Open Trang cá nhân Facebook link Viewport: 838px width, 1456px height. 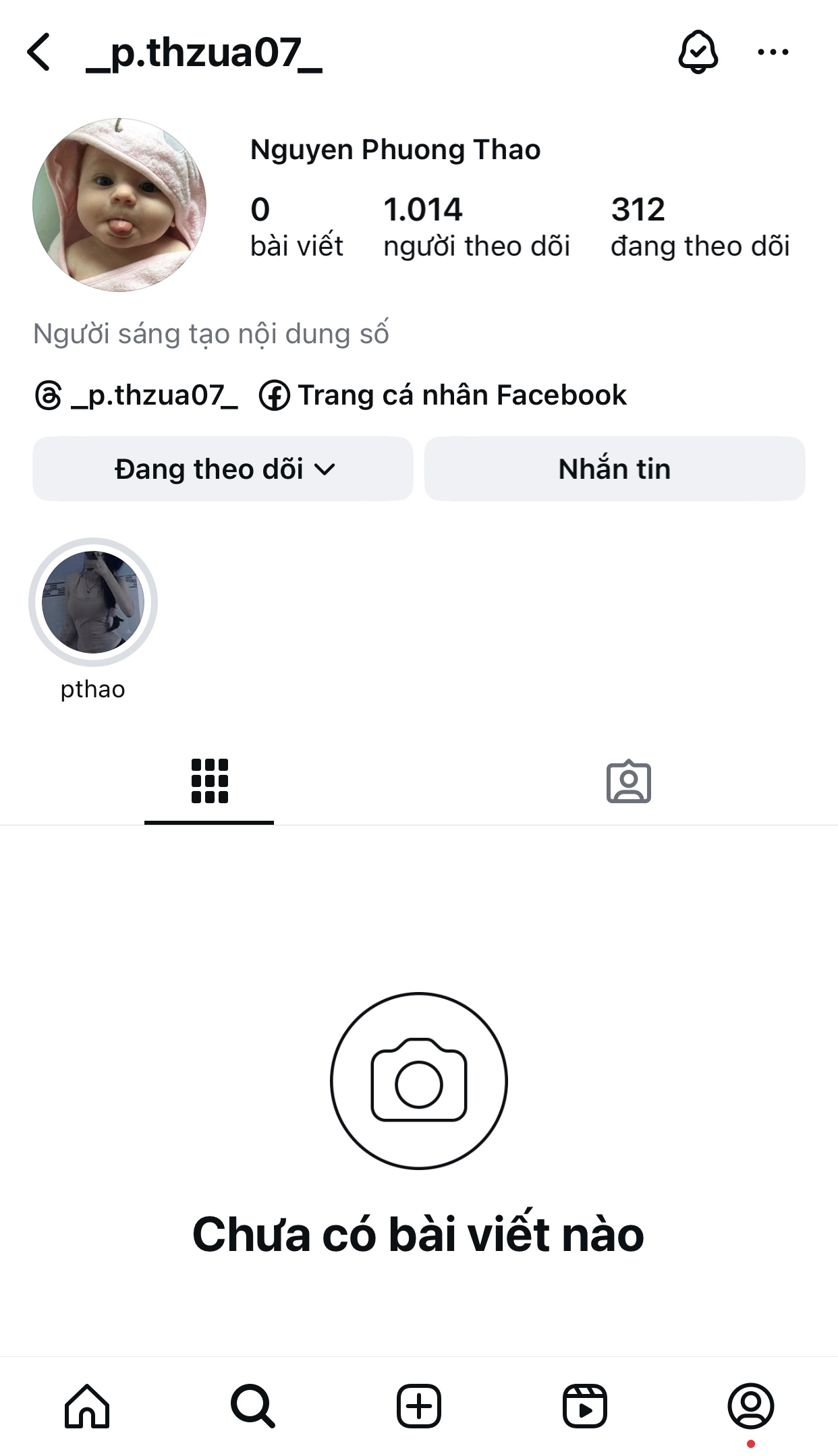(443, 395)
